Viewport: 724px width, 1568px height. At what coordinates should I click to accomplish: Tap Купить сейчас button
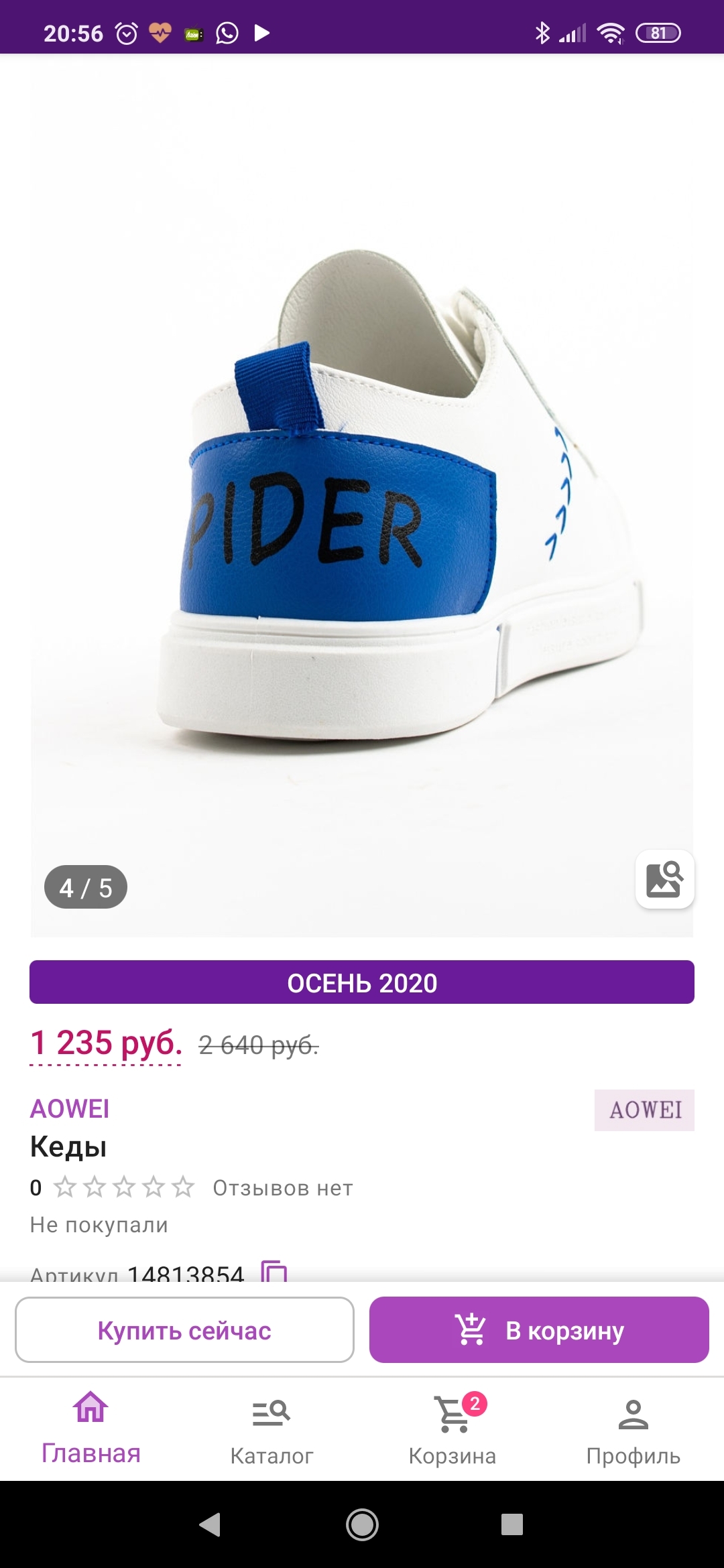[x=184, y=1330]
